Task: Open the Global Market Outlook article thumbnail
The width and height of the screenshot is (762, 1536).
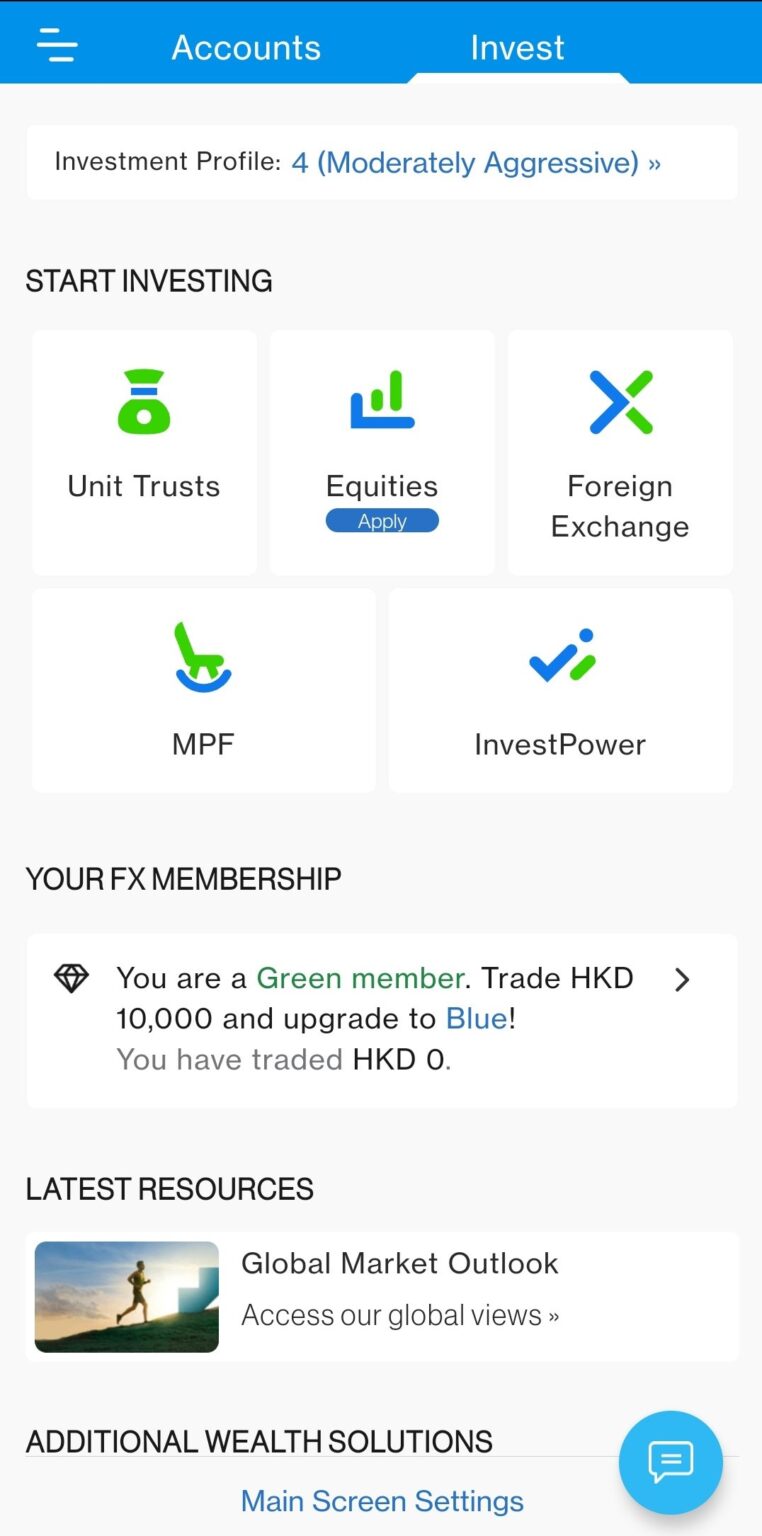Action: pyautogui.click(x=126, y=1296)
